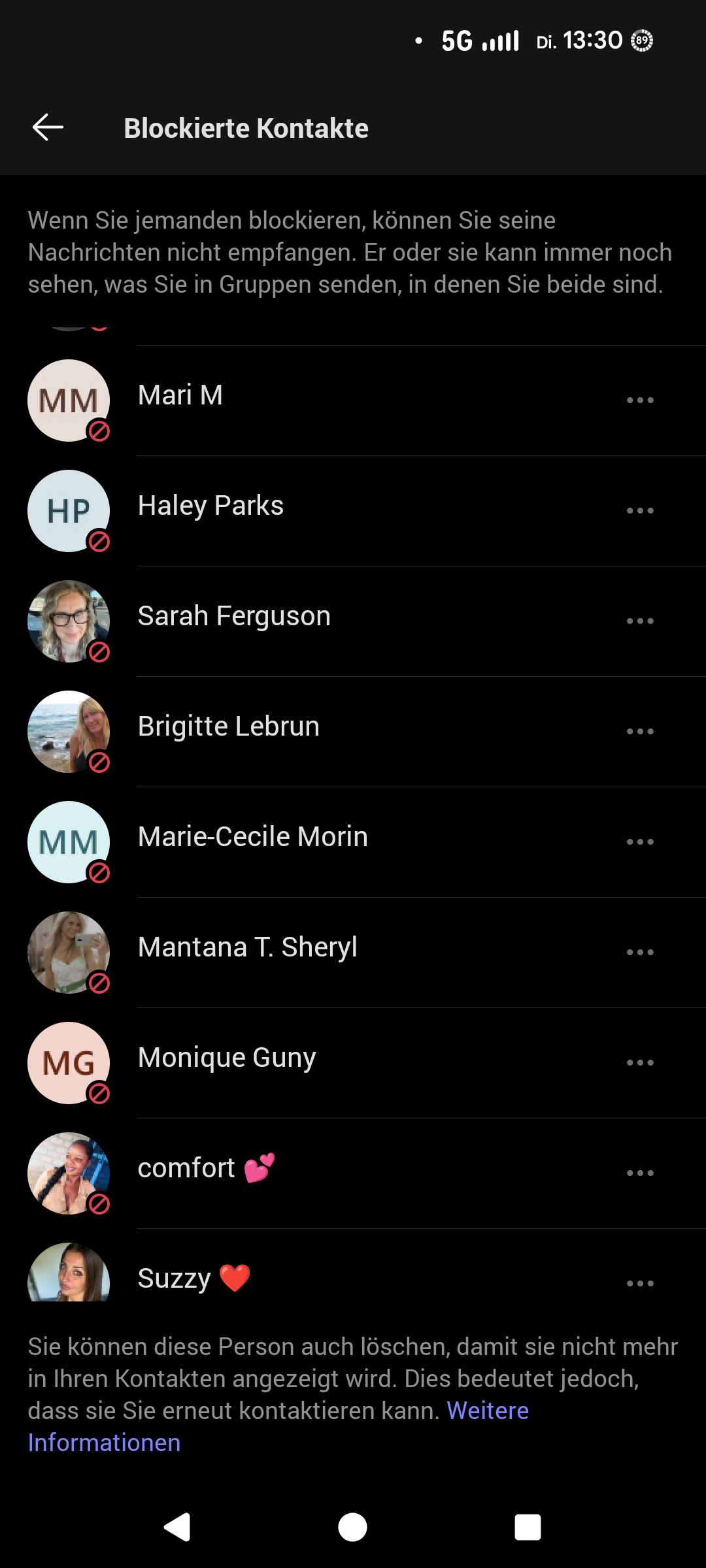Open options menu for Suzzy

639,1283
